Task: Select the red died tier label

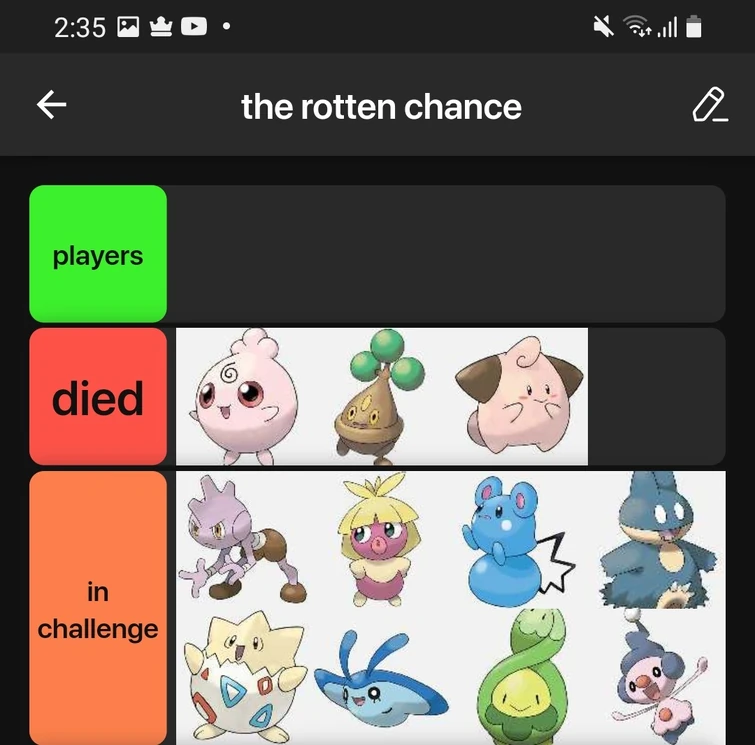Action: [x=98, y=398]
